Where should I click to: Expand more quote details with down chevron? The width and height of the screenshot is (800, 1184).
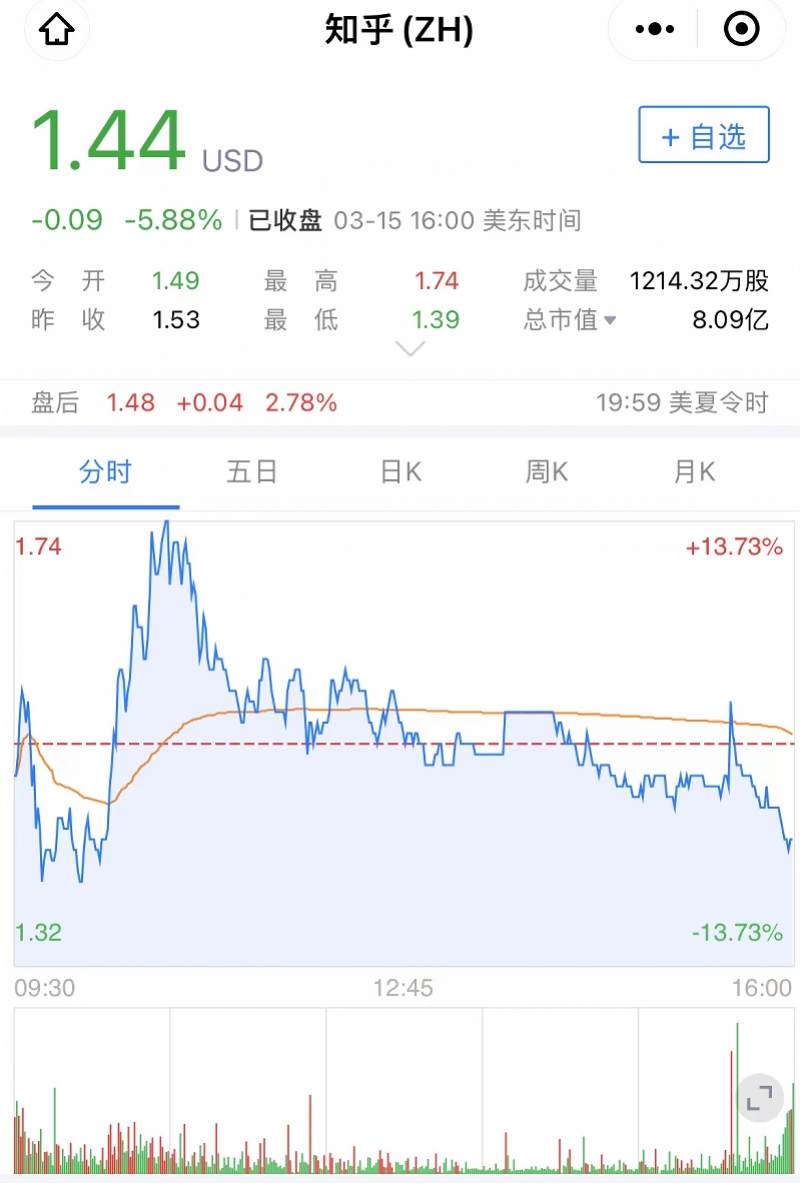point(410,349)
